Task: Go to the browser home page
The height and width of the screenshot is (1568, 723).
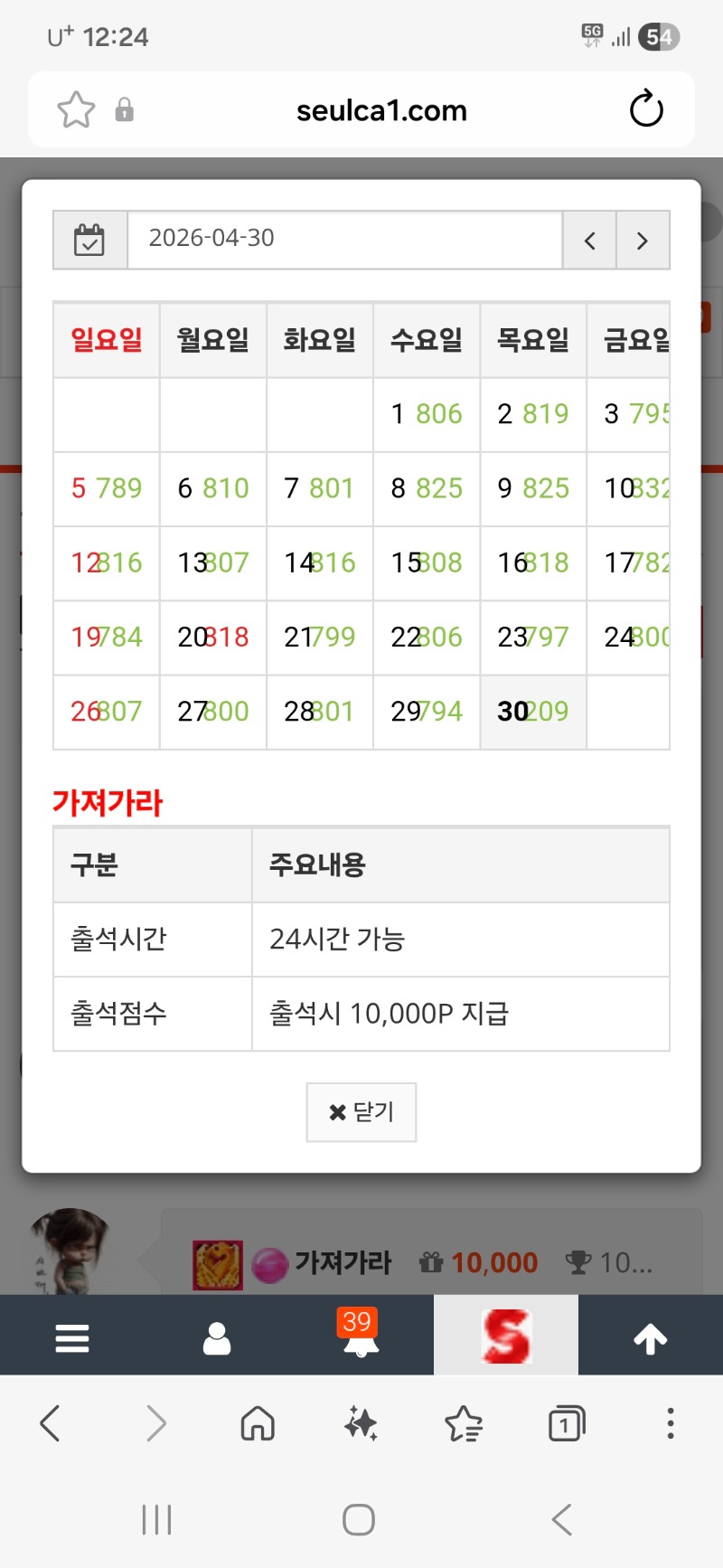Action: pyautogui.click(x=258, y=1424)
